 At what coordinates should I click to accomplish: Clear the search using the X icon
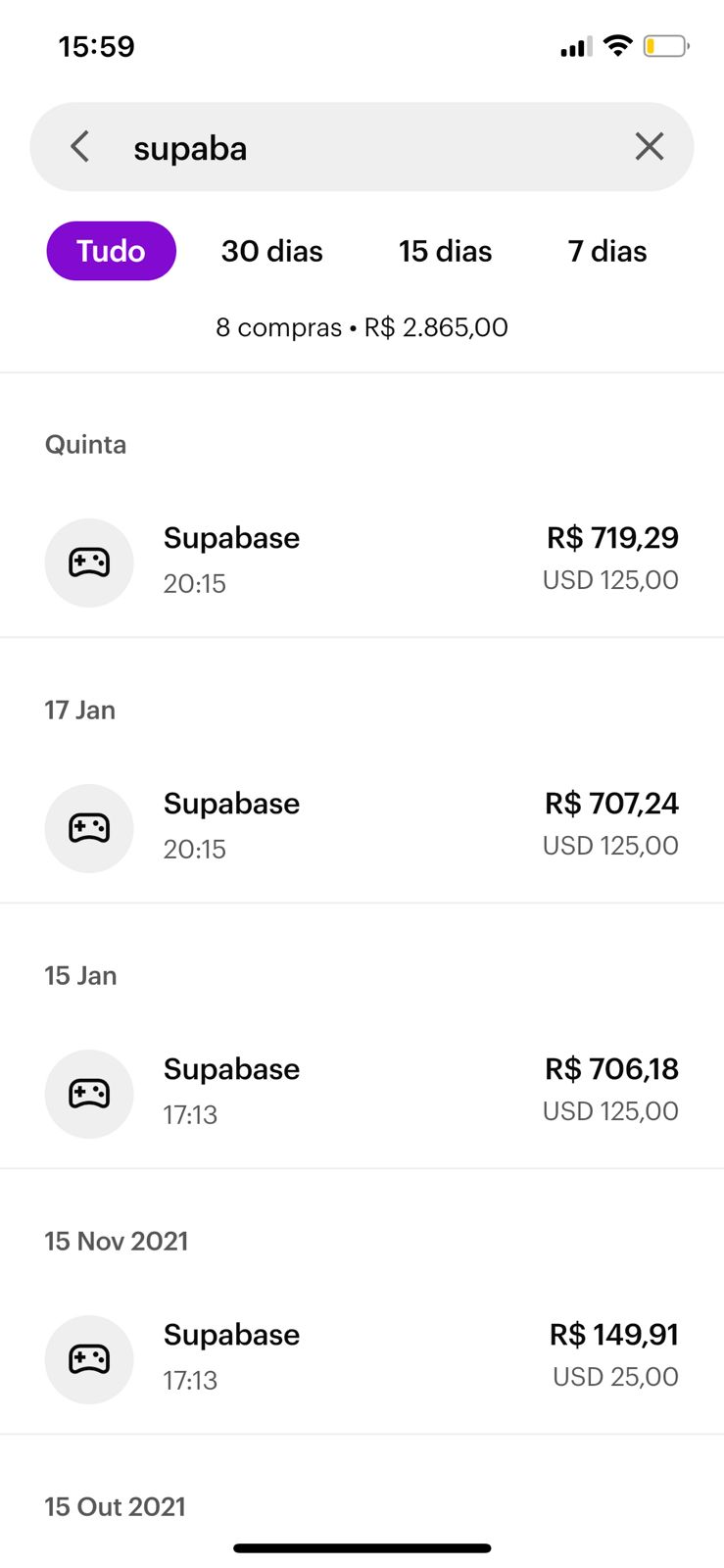(x=649, y=146)
